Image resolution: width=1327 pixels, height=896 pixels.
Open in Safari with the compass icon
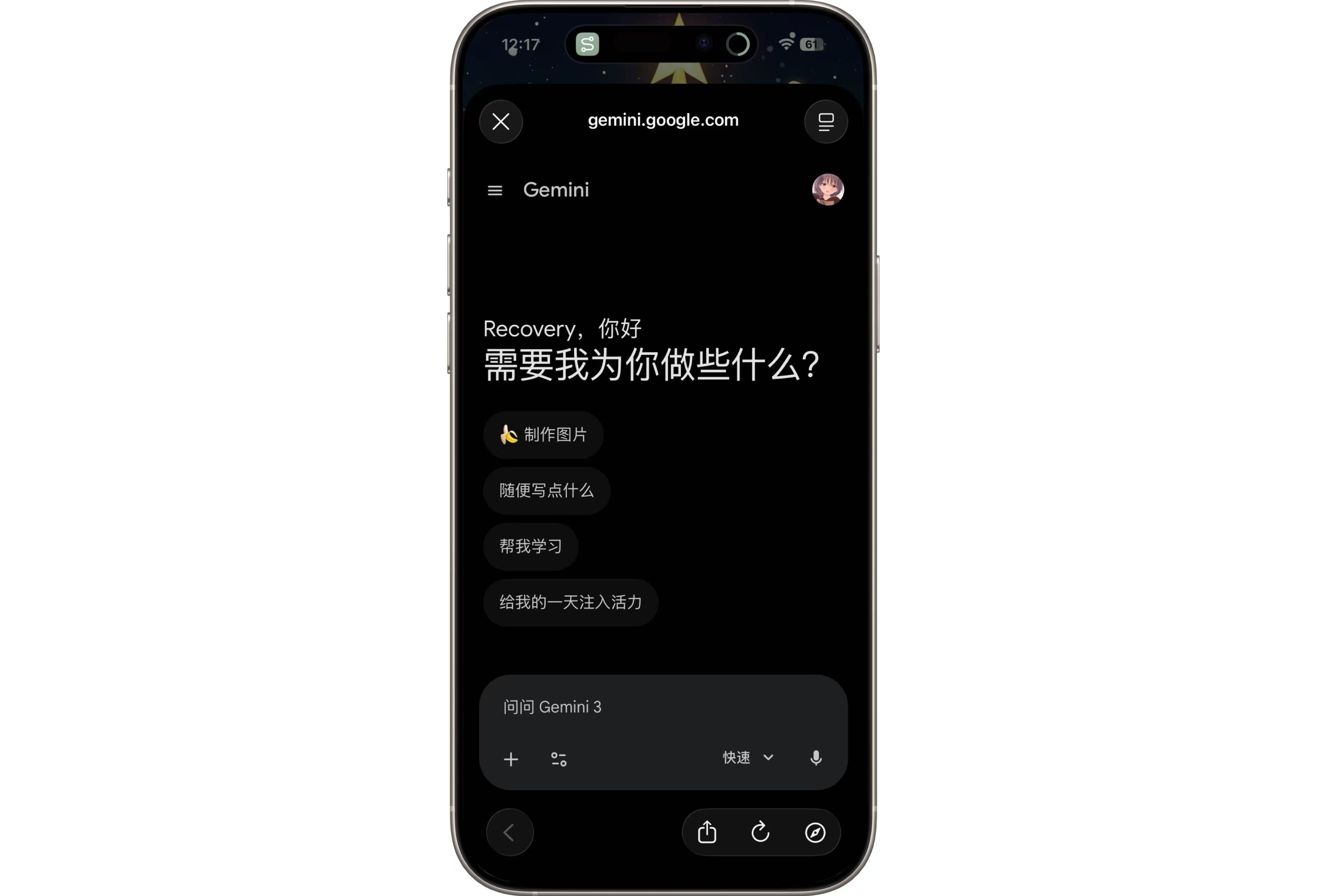click(x=815, y=832)
